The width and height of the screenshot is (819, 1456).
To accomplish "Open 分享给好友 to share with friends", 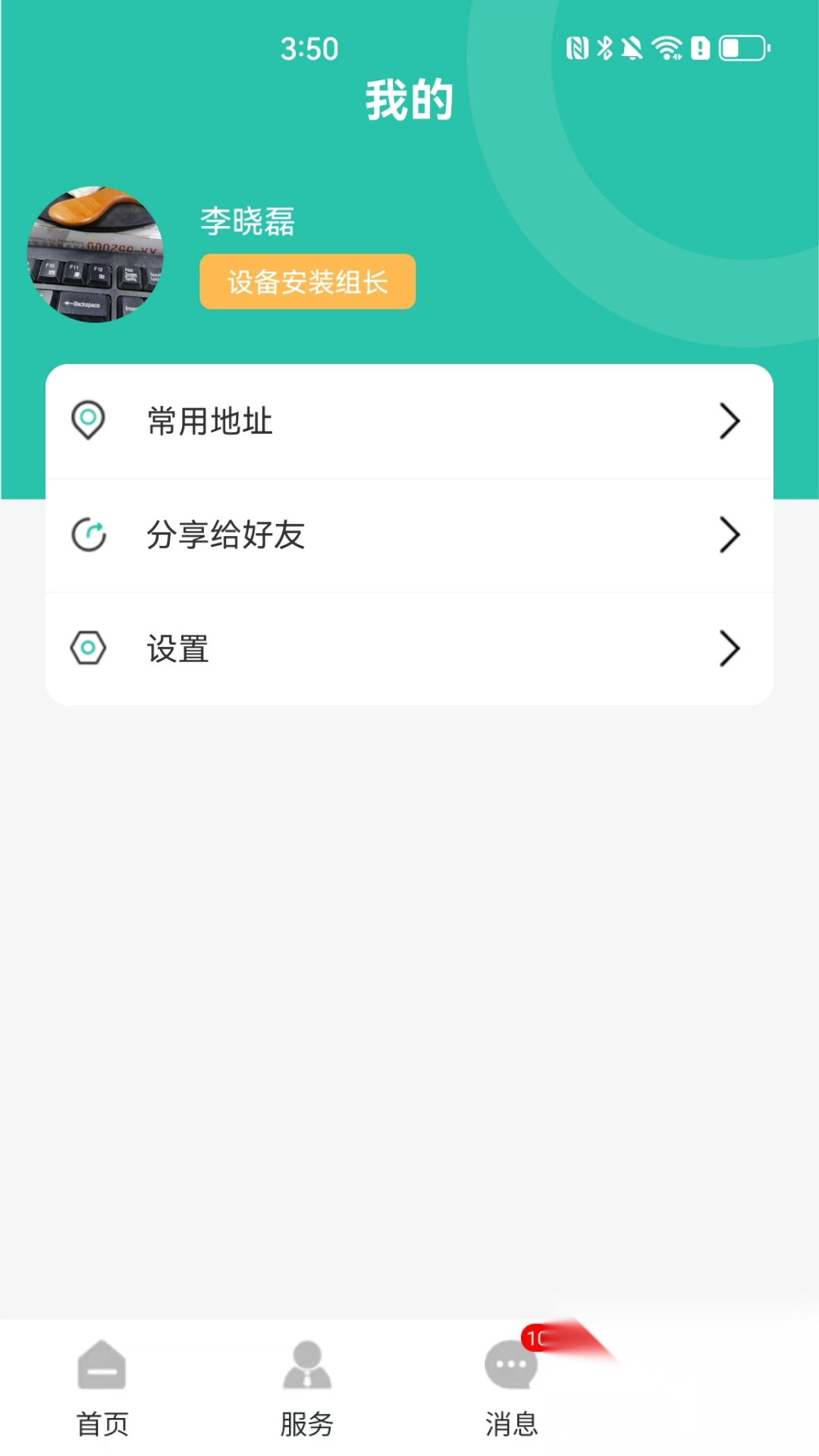I will pos(408,535).
